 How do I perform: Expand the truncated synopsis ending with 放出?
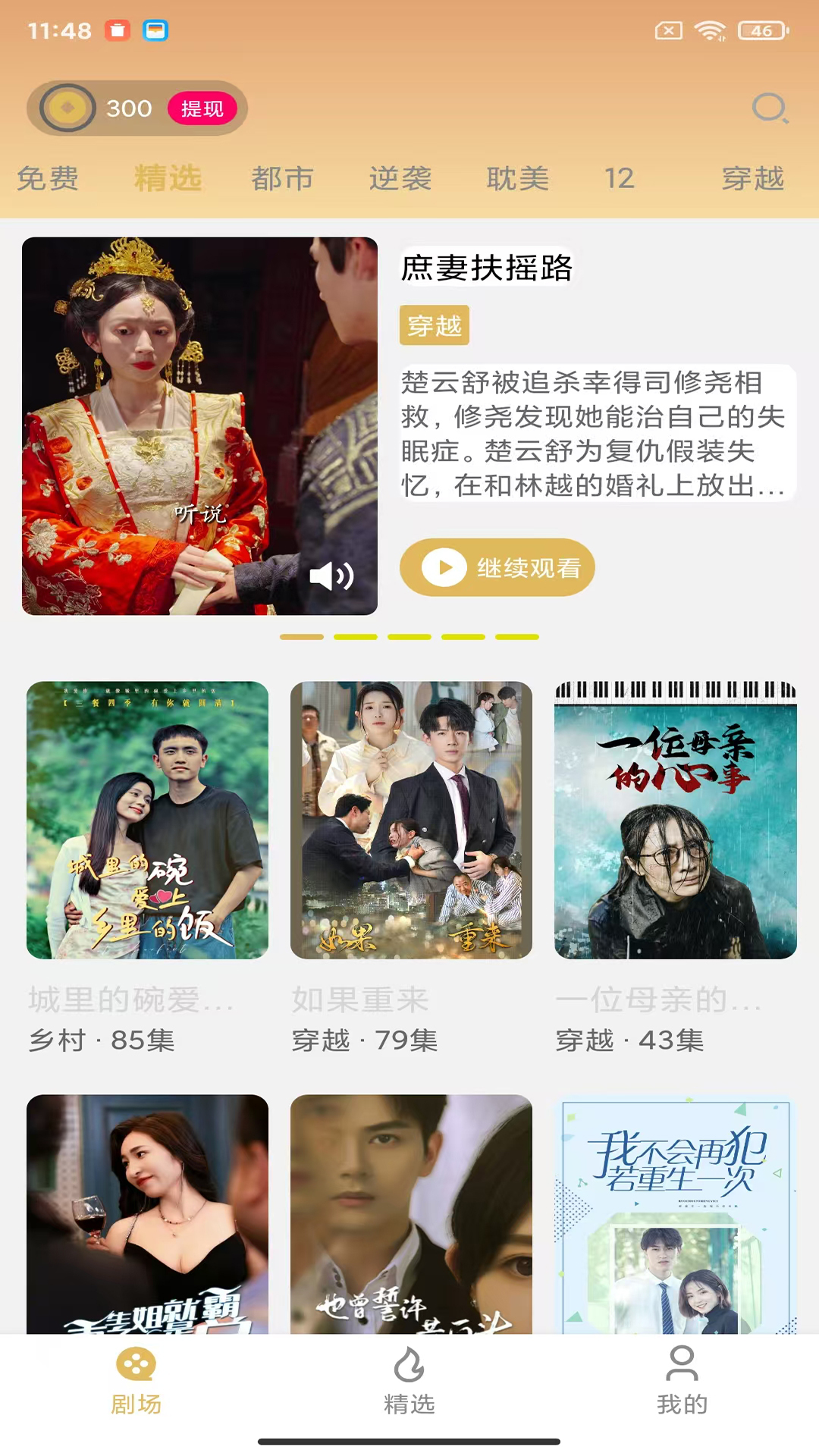click(x=595, y=428)
